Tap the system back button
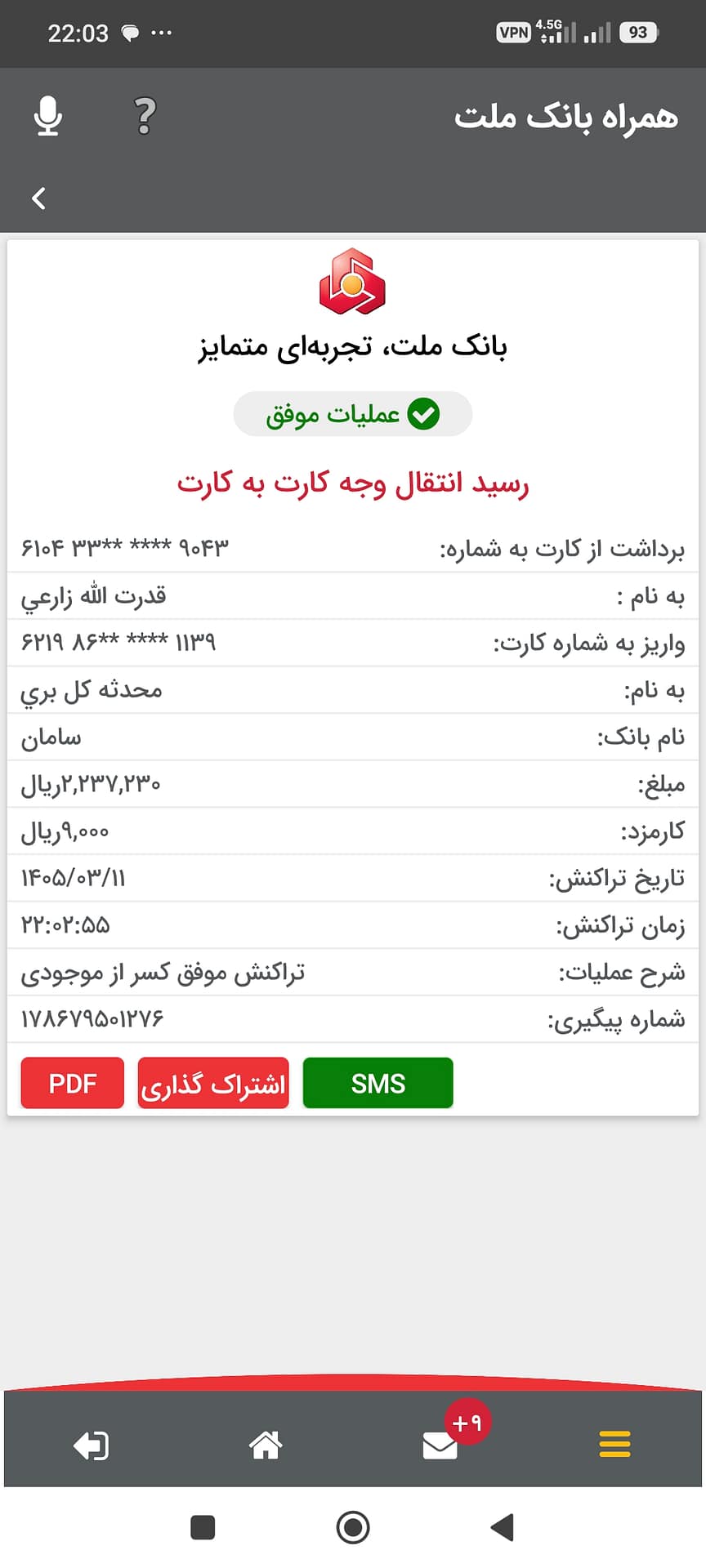This screenshot has width=706, height=1568. coord(502,1526)
